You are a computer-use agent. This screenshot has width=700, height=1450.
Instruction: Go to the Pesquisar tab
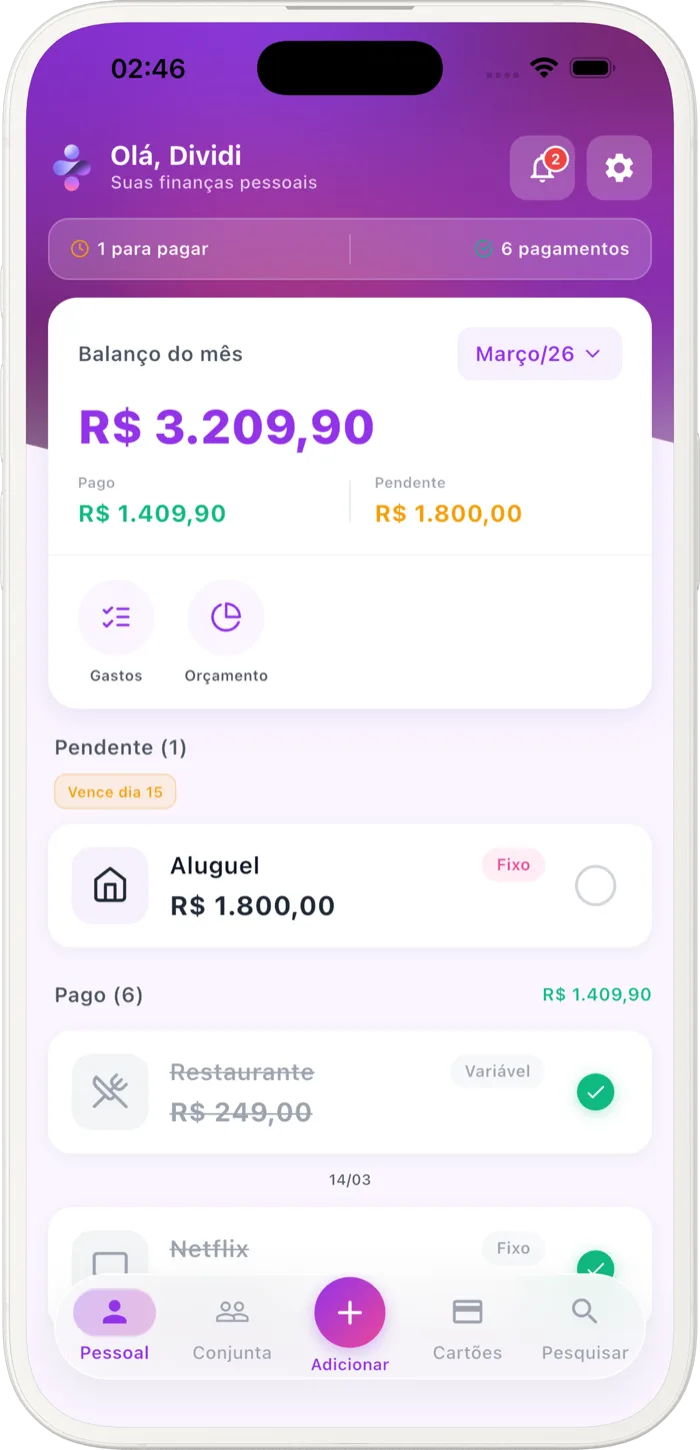point(585,1326)
